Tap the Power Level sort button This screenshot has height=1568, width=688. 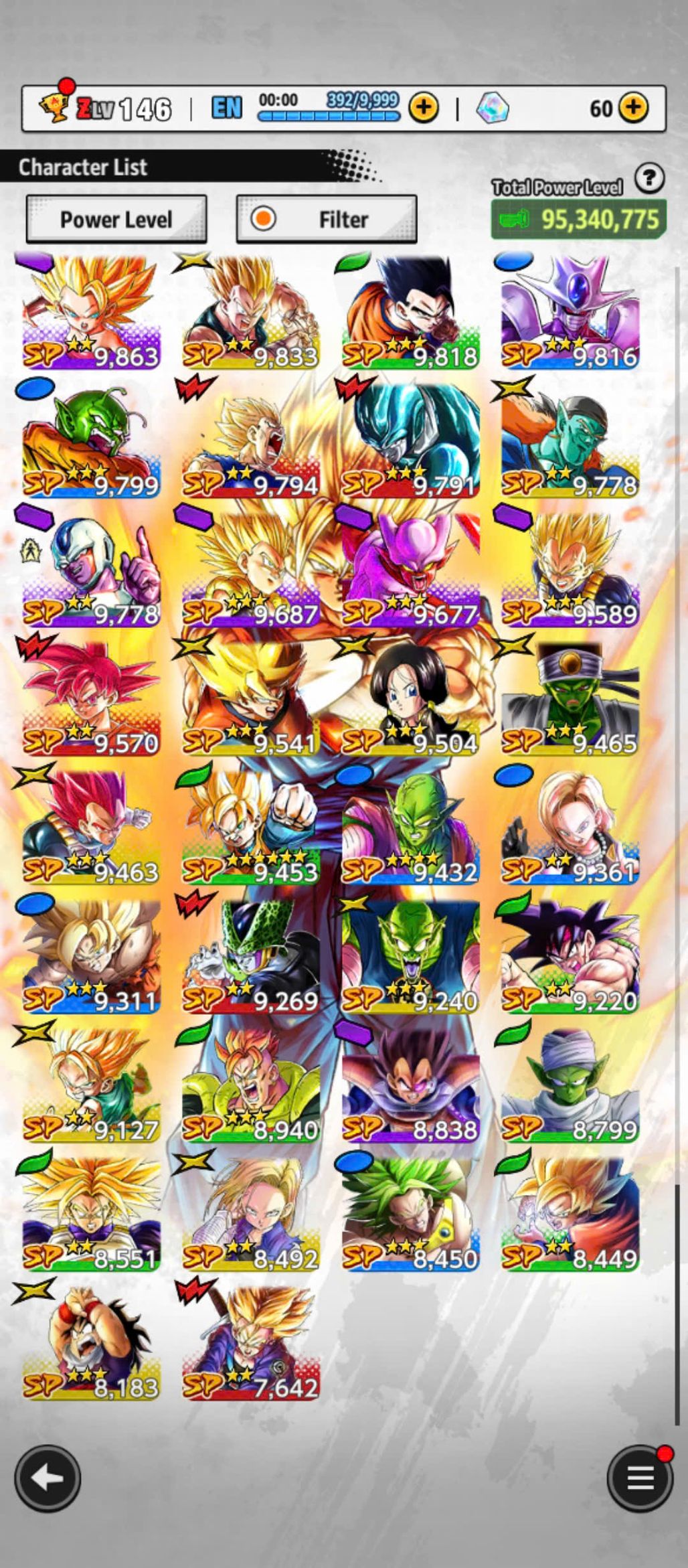pyautogui.click(x=116, y=219)
